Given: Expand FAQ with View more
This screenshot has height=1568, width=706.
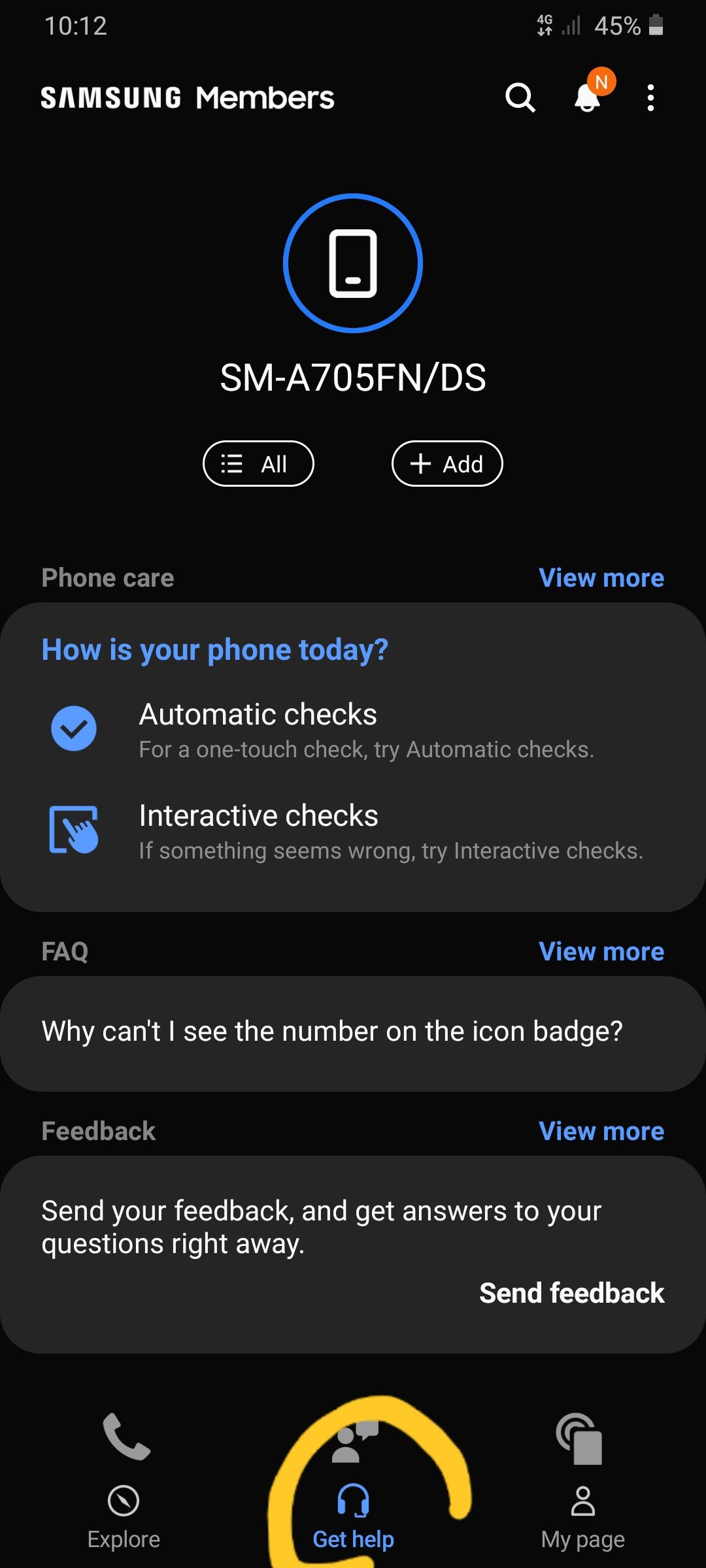Looking at the screenshot, I should [x=602, y=952].
